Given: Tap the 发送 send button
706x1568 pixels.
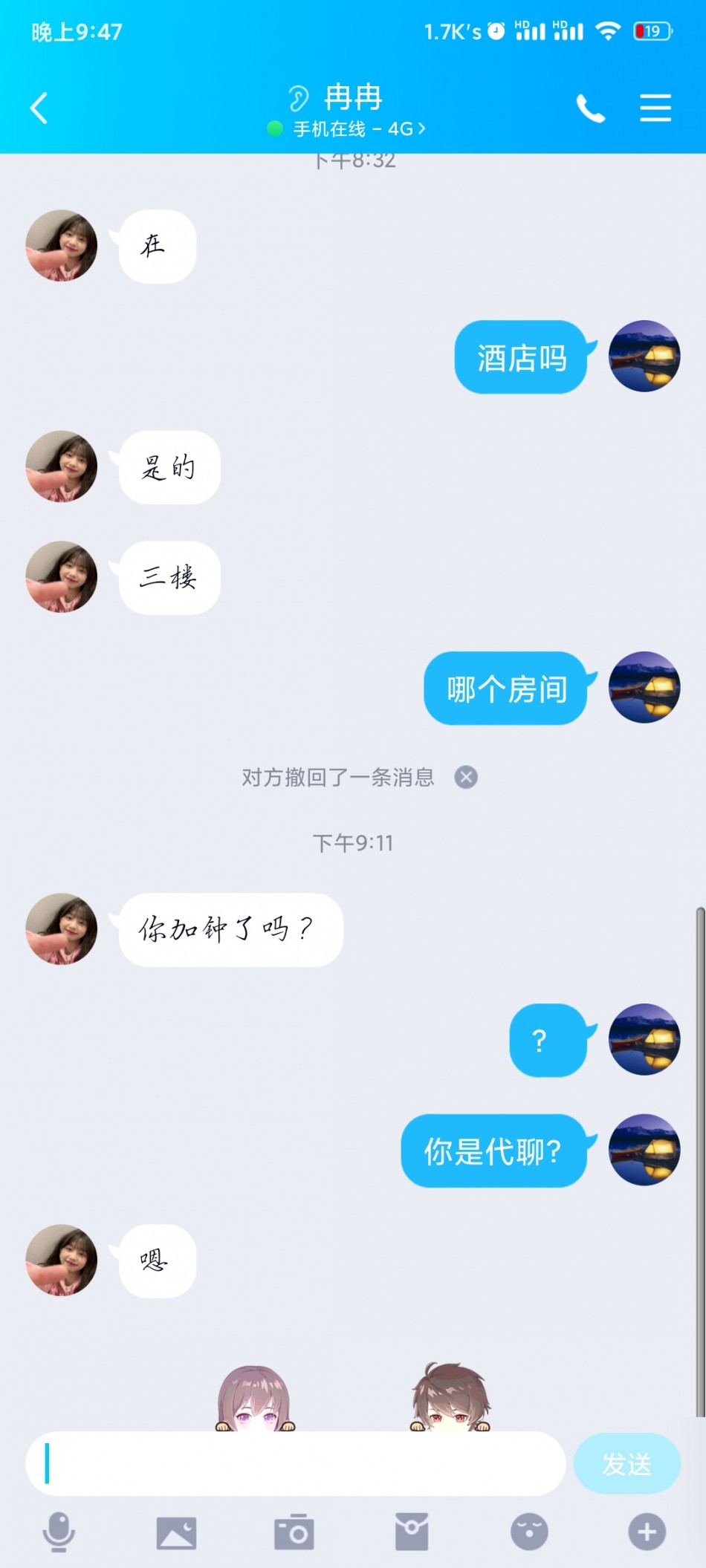Looking at the screenshot, I should coord(626,1463).
